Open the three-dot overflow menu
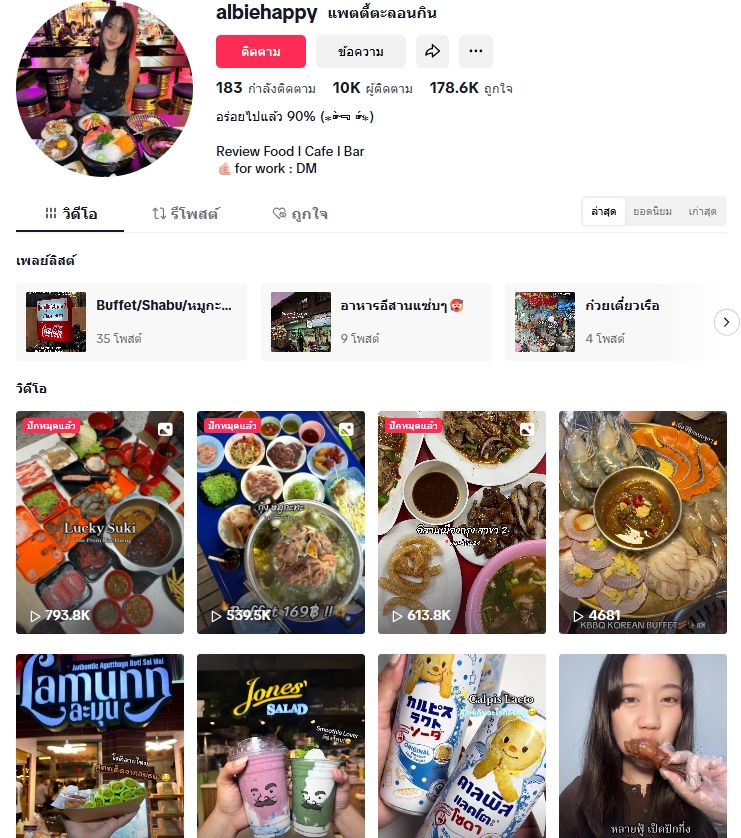Screen dimensions: 741x838 pyautogui.click(x=476, y=51)
